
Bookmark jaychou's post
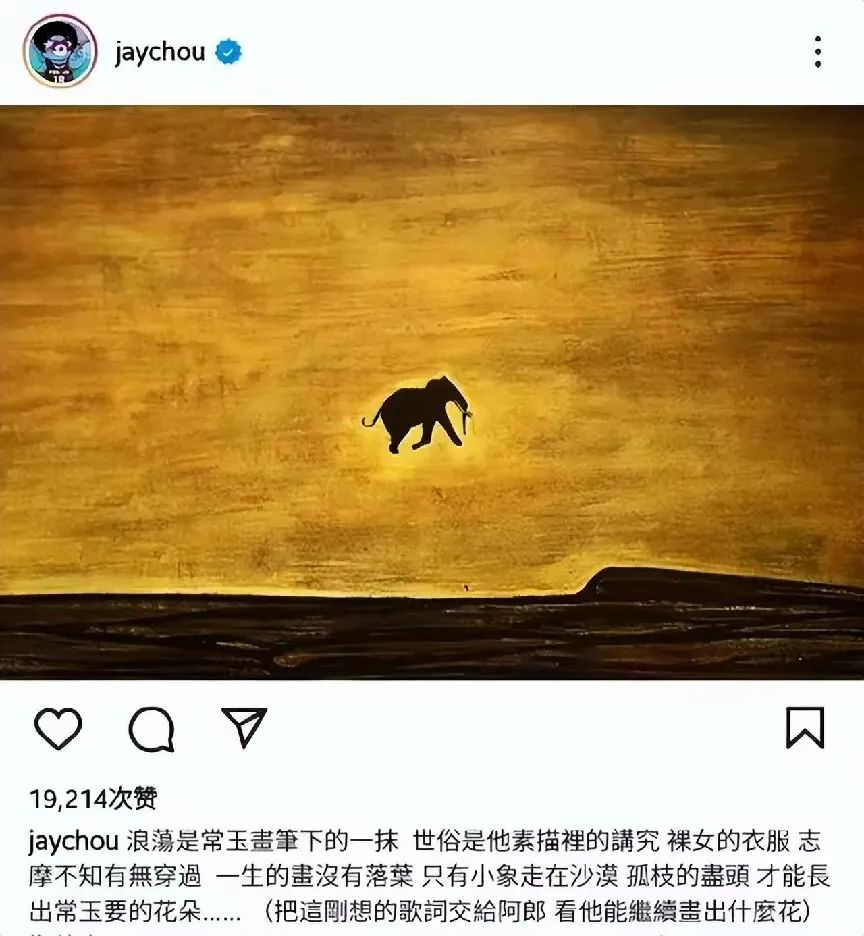tap(805, 728)
